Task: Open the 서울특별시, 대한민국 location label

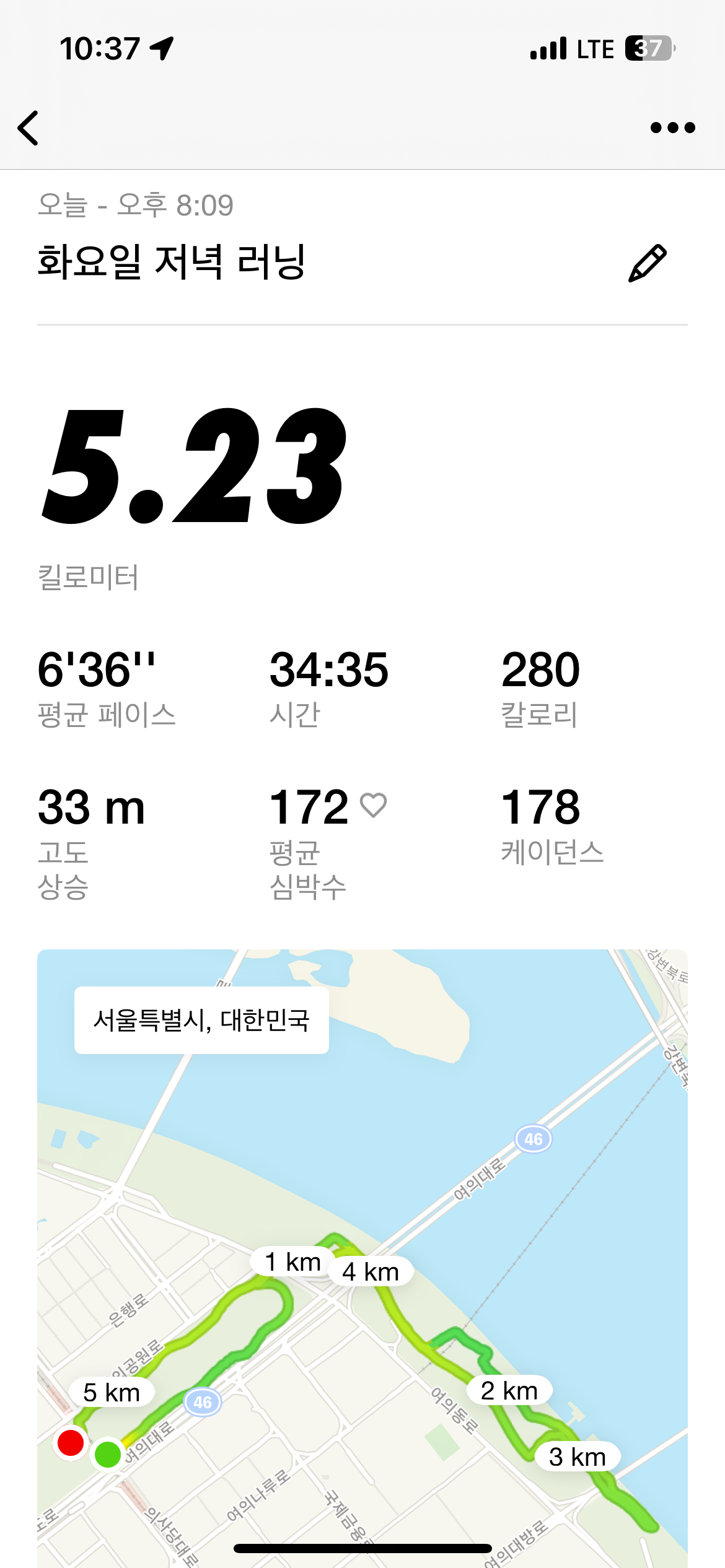Action: point(202,1020)
